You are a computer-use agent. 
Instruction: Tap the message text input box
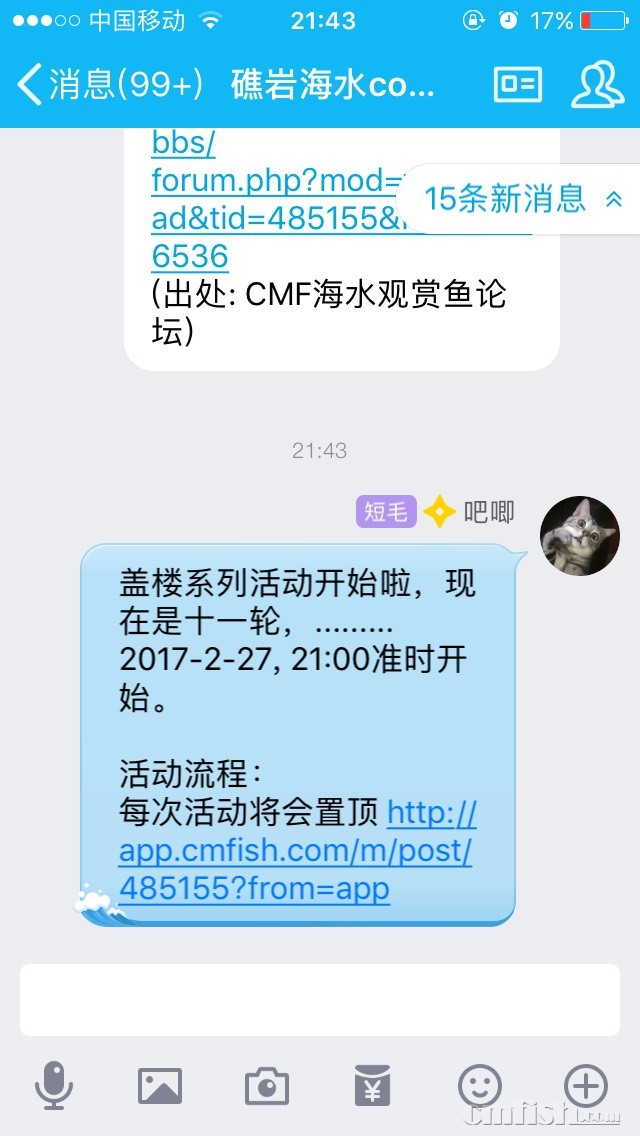point(320,1000)
